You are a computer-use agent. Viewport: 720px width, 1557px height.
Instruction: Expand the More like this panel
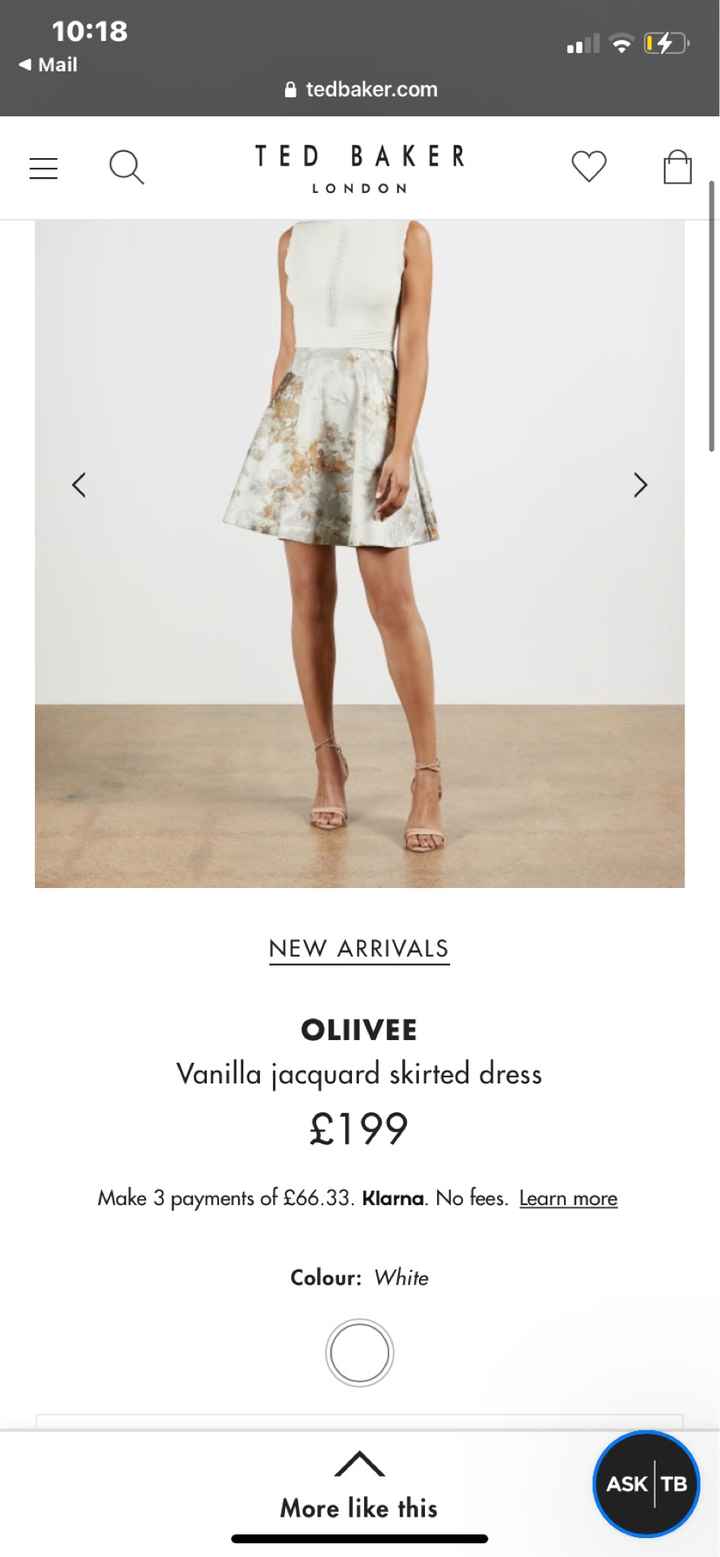pos(359,1487)
